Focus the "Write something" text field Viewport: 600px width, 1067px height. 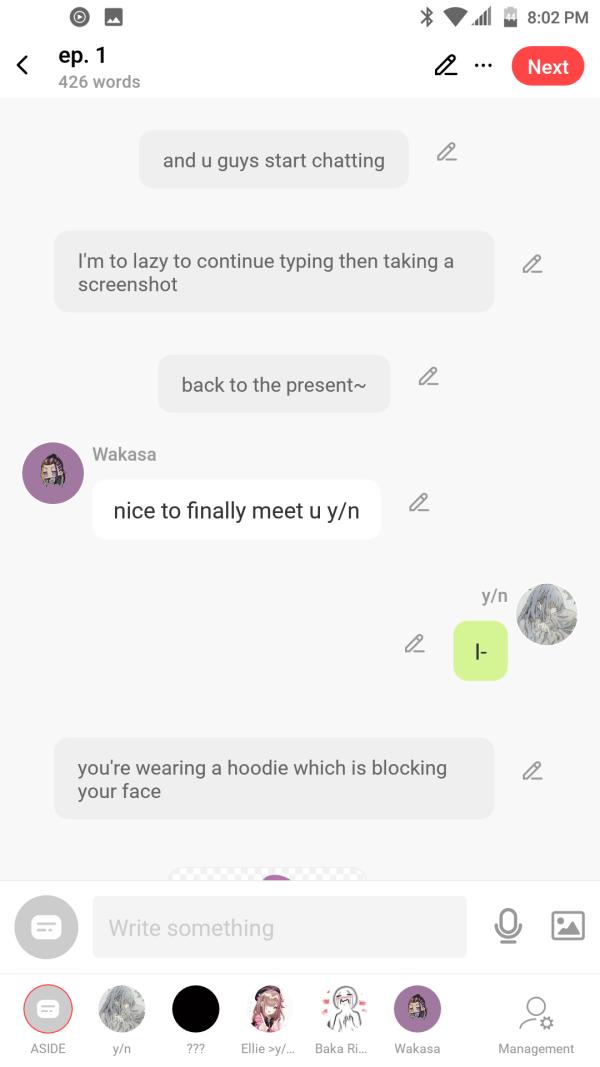tap(280, 927)
